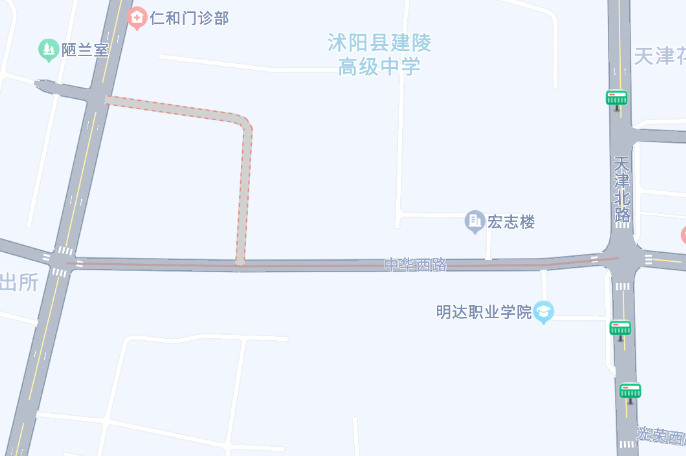This screenshot has width=686, height=456.
Task: Select the 仁和门诊部 clinic marker
Action: point(138,18)
